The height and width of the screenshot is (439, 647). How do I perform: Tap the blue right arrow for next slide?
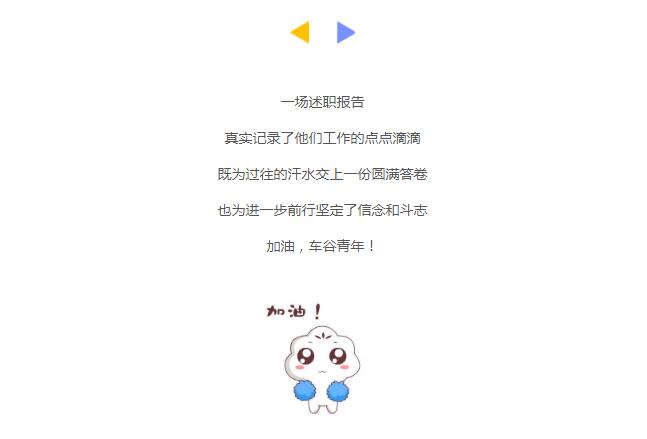coord(346,32)
